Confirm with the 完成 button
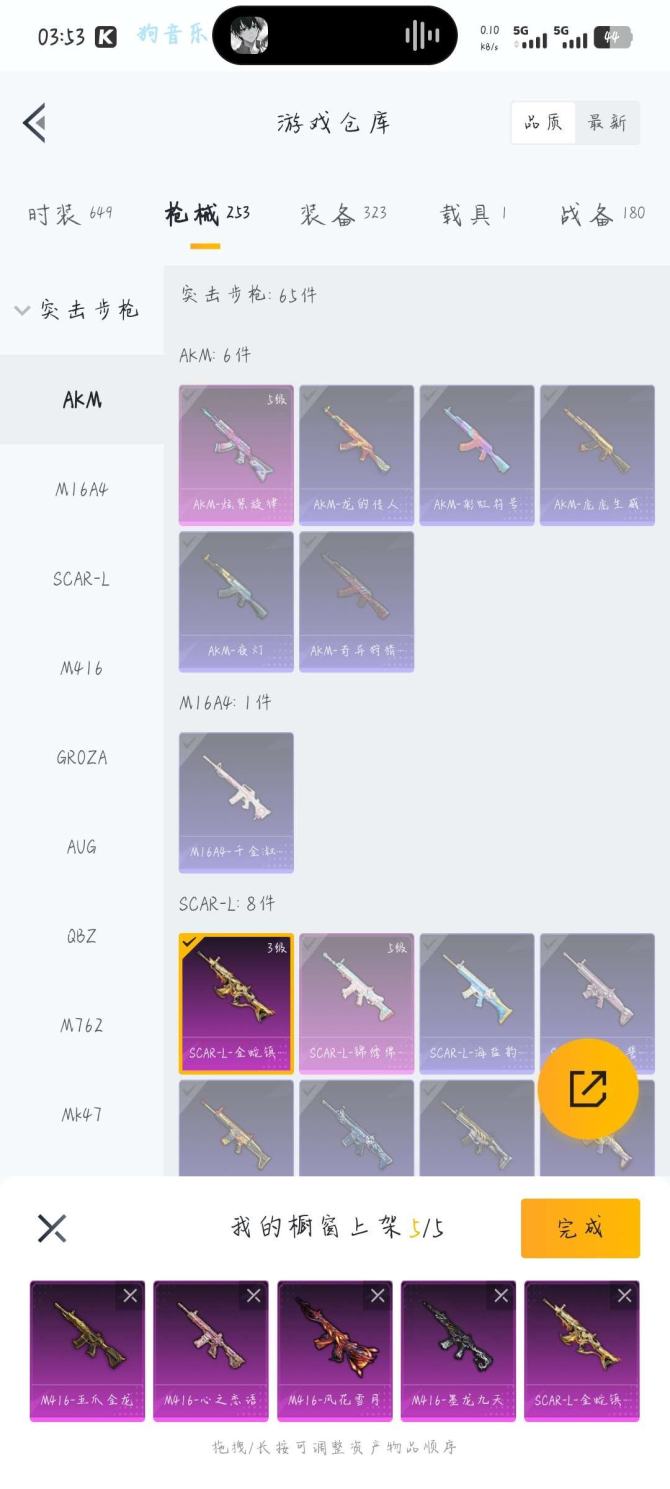 pos(580,1227)
